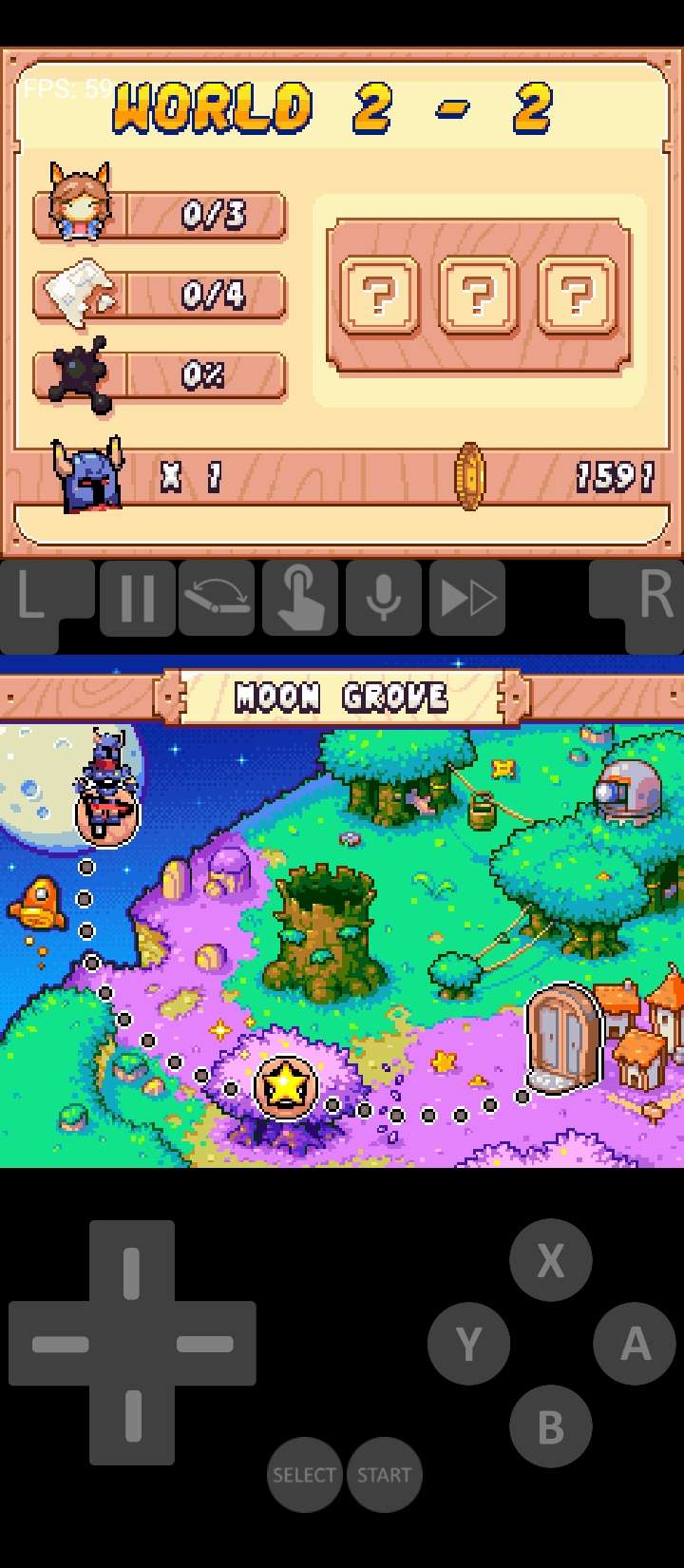Tap the directional pad
This screenshot has height=1568, width=684.
[132, 1343]
